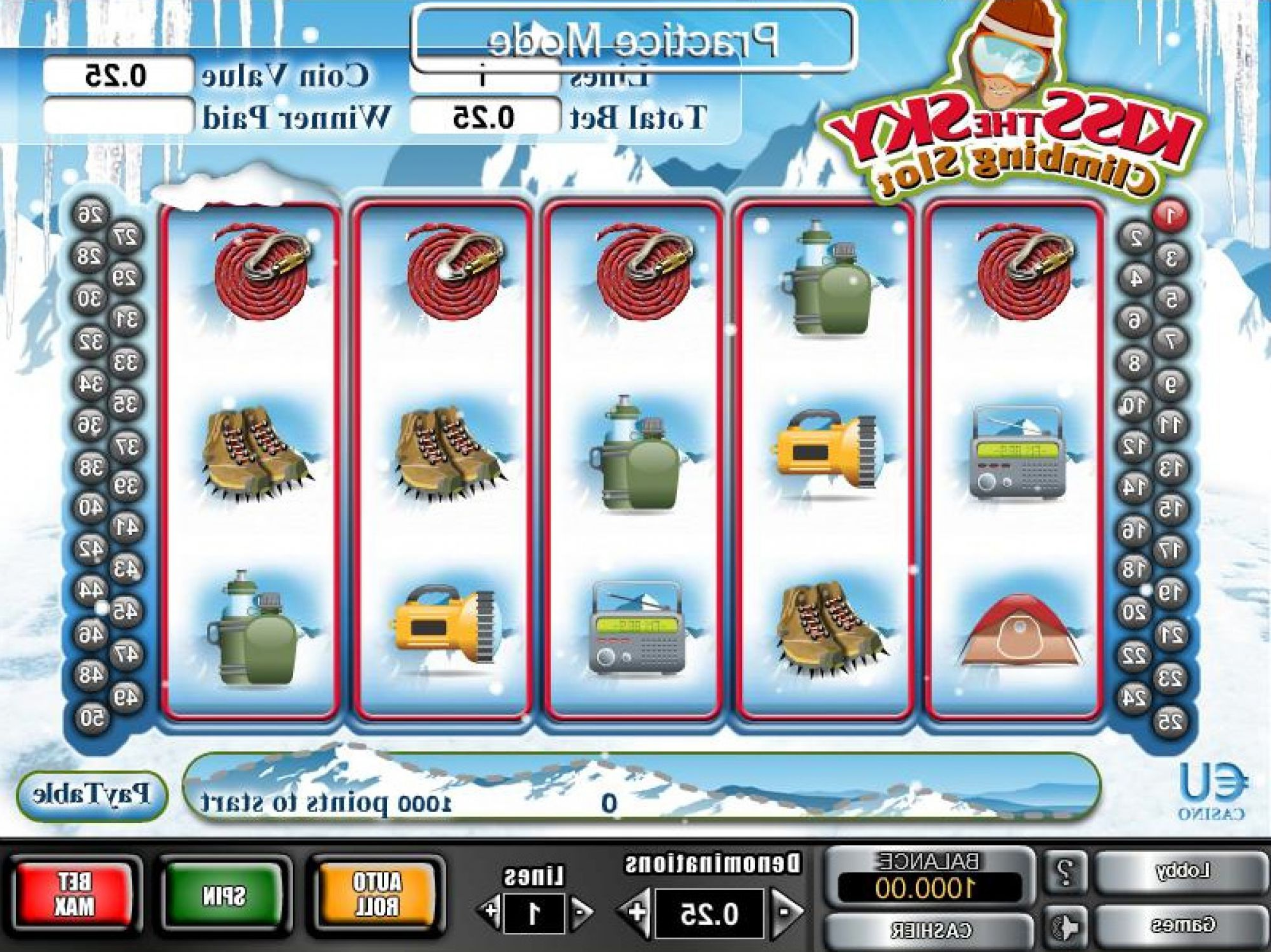The width and height of the screenshot is (1271, 952).
Task: Select payline number 50
Action: [x=91, y=718]
